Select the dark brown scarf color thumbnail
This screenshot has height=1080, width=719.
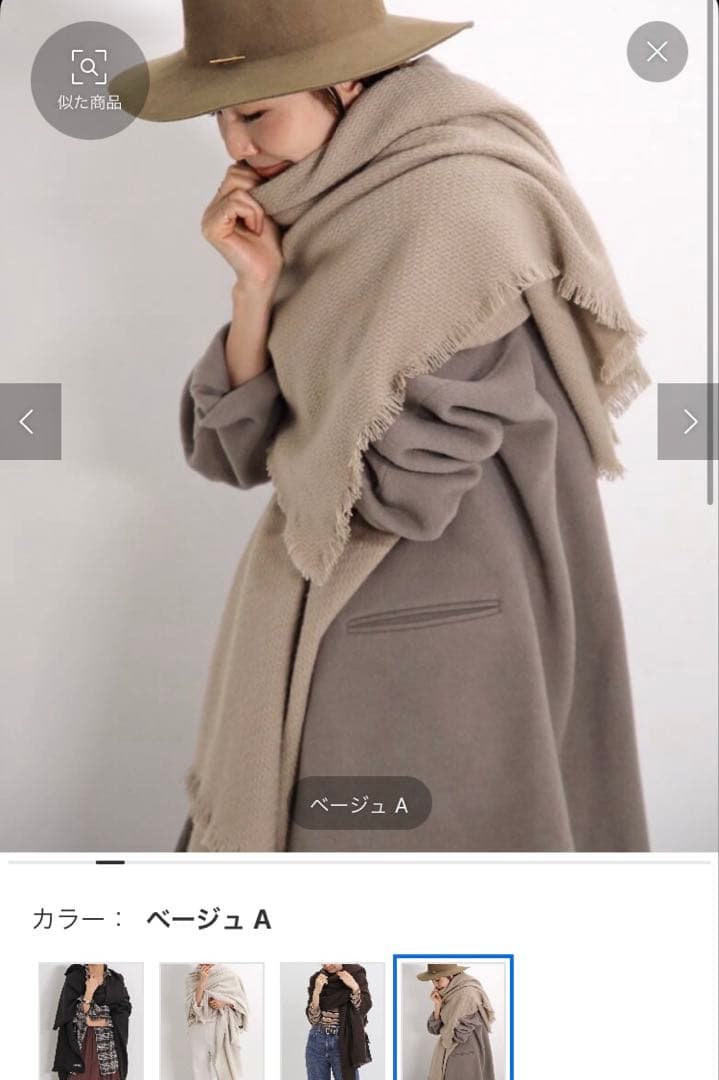pos(332,1020)
